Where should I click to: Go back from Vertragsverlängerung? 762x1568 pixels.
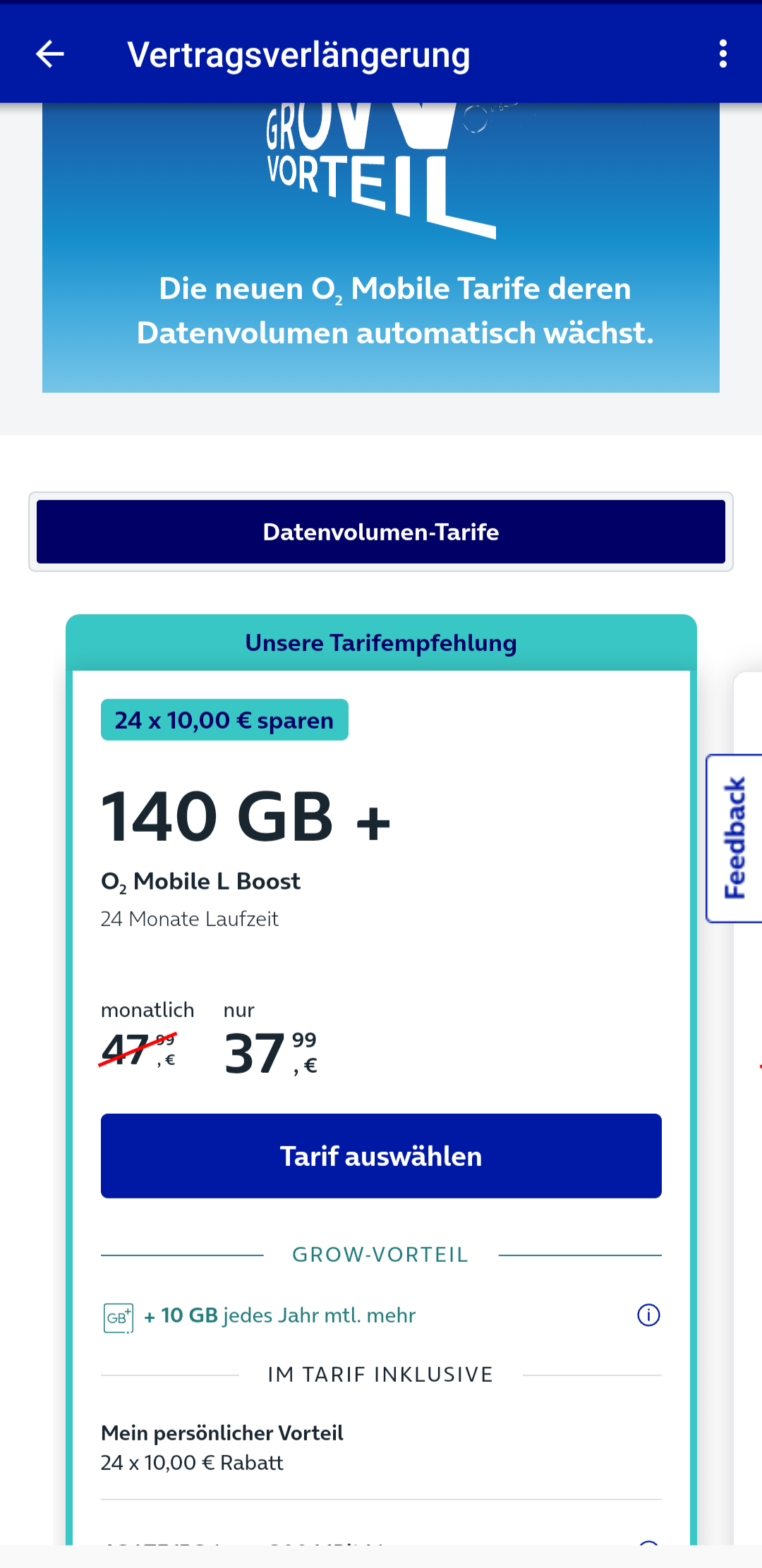pos(50,54)
